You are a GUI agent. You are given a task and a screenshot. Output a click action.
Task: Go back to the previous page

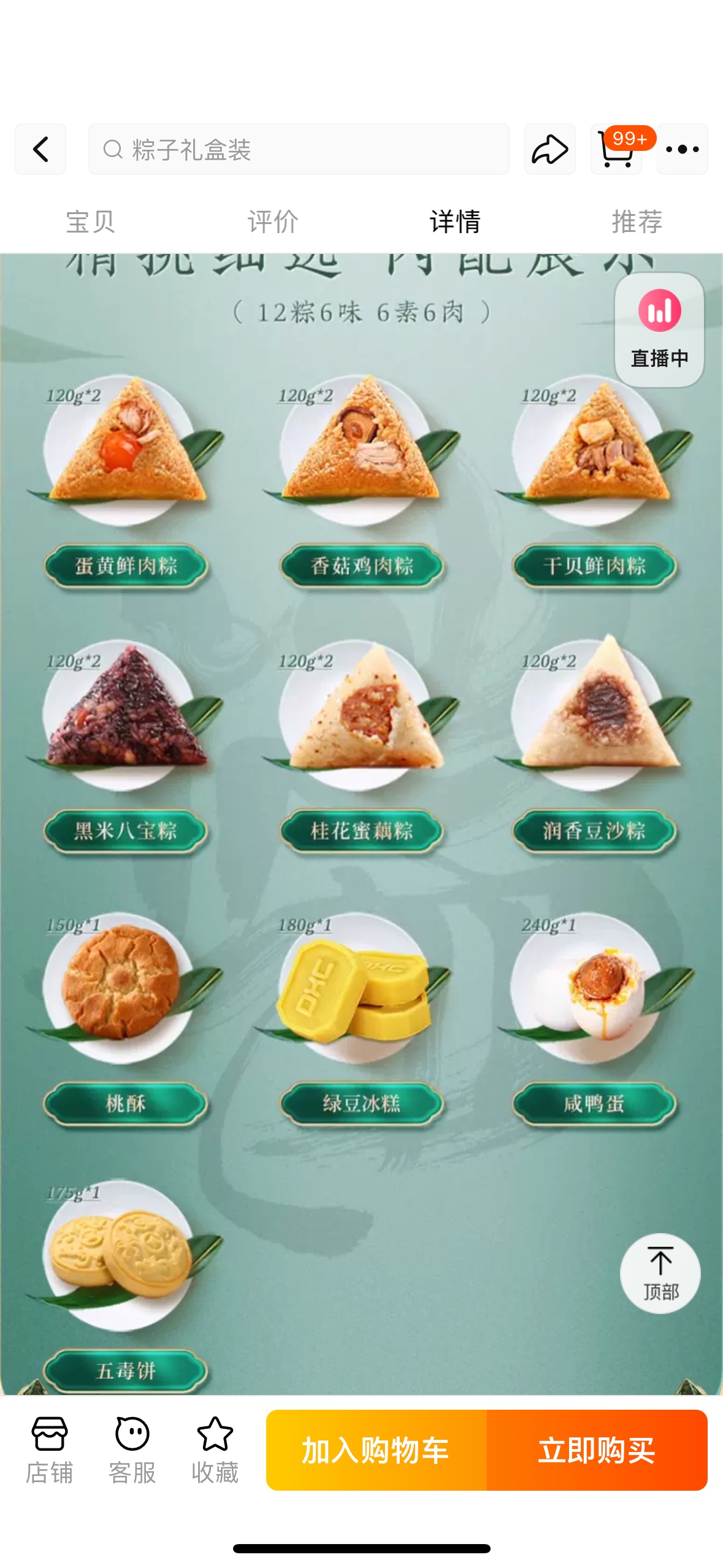point(40,149)
